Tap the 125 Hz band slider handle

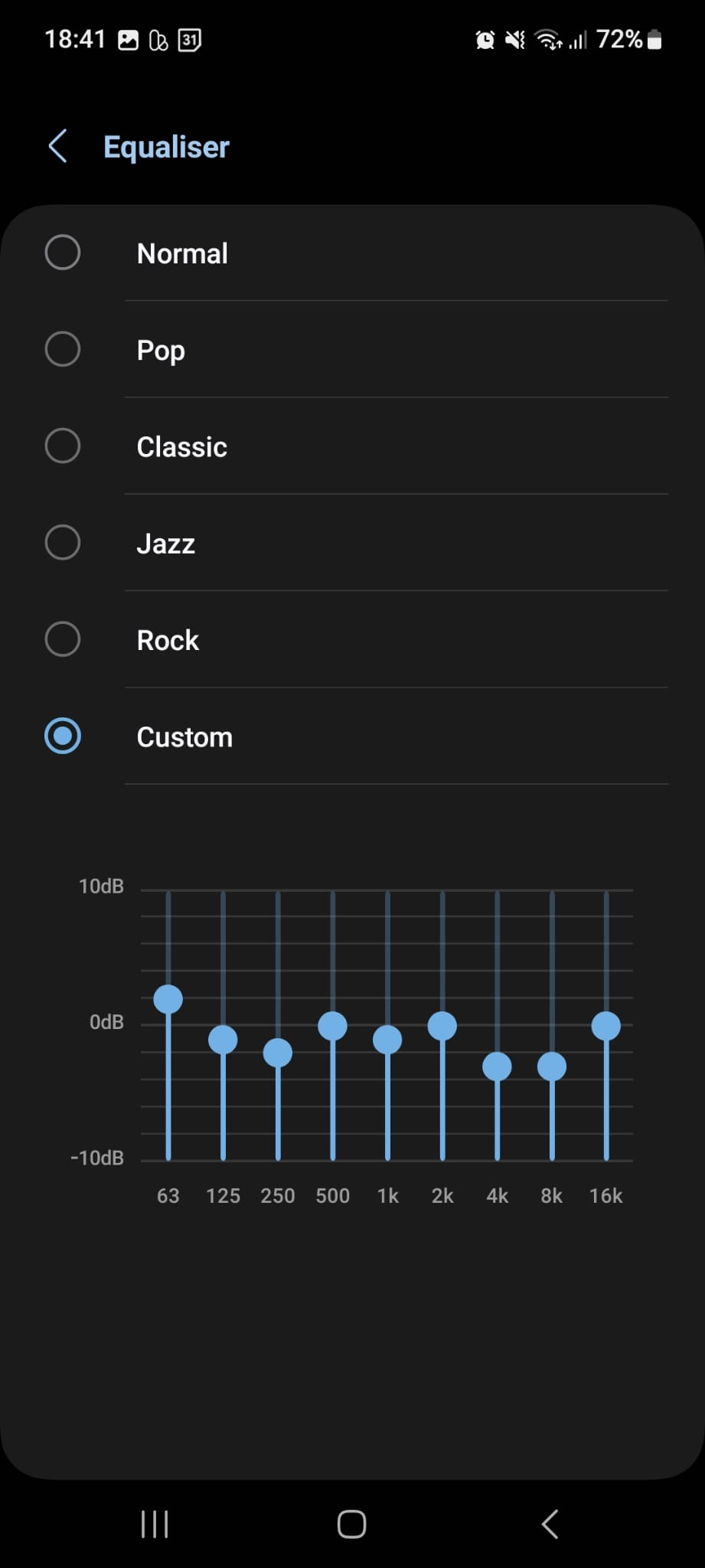point(223,1040)
